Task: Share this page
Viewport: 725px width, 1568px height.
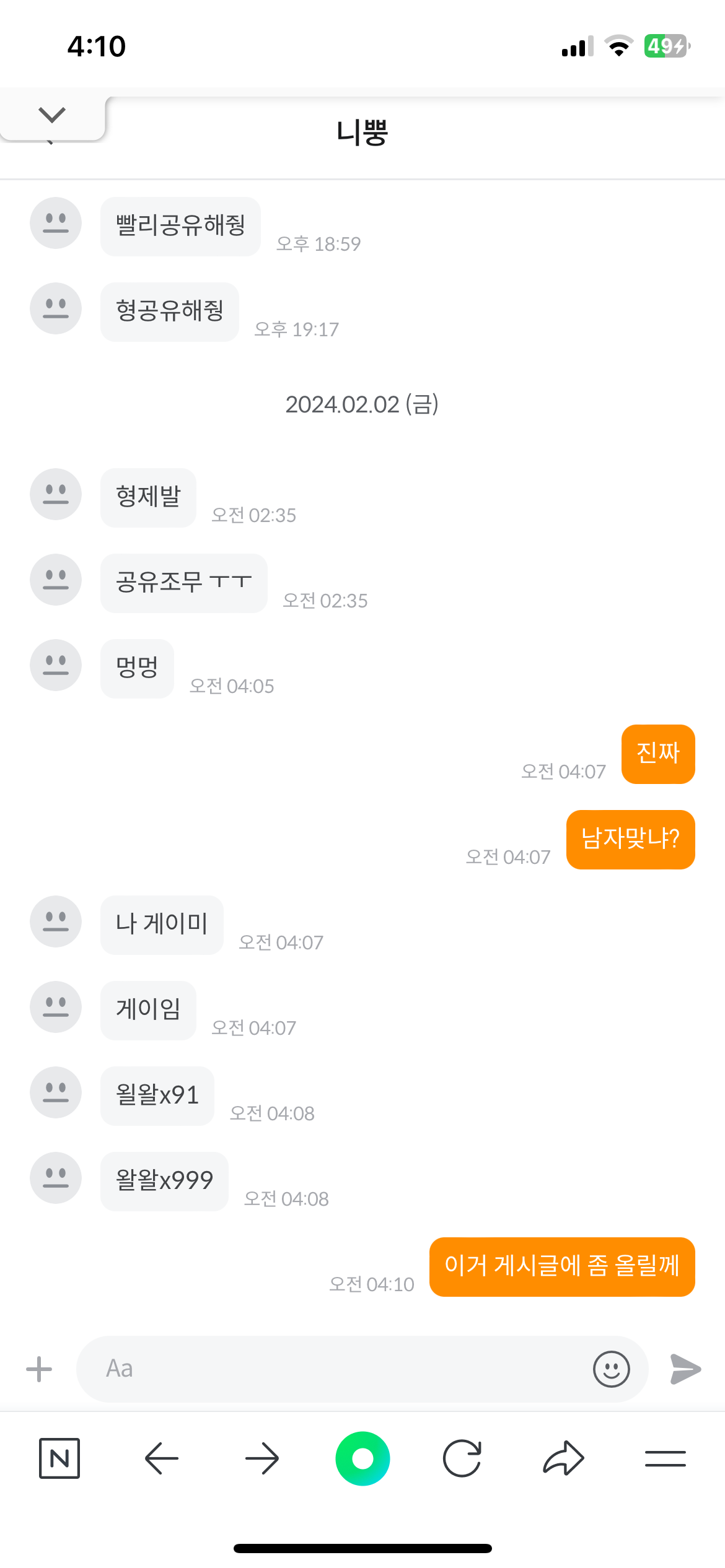Action: pos(563,1458)
